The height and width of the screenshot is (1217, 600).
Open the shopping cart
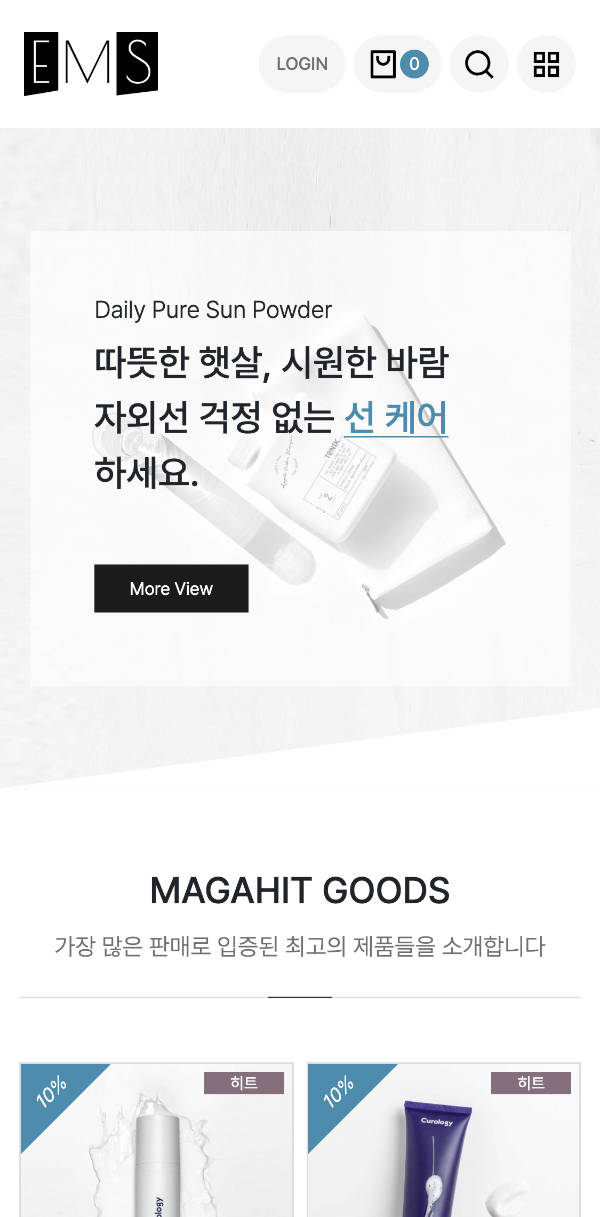(397, 64)
